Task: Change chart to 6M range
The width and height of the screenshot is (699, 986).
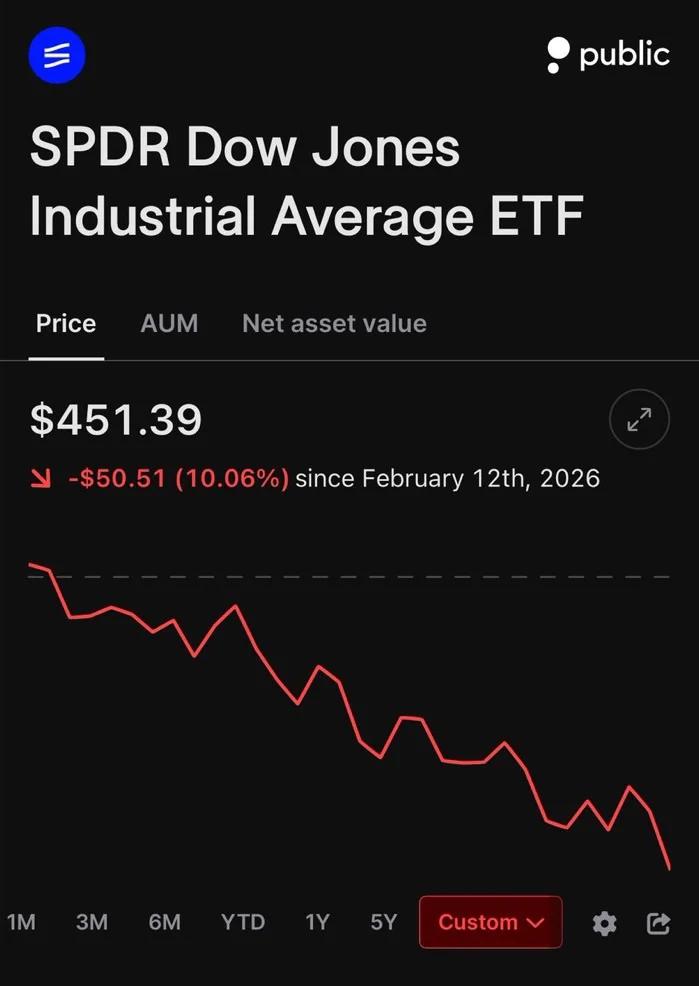Action: point(165,922)
